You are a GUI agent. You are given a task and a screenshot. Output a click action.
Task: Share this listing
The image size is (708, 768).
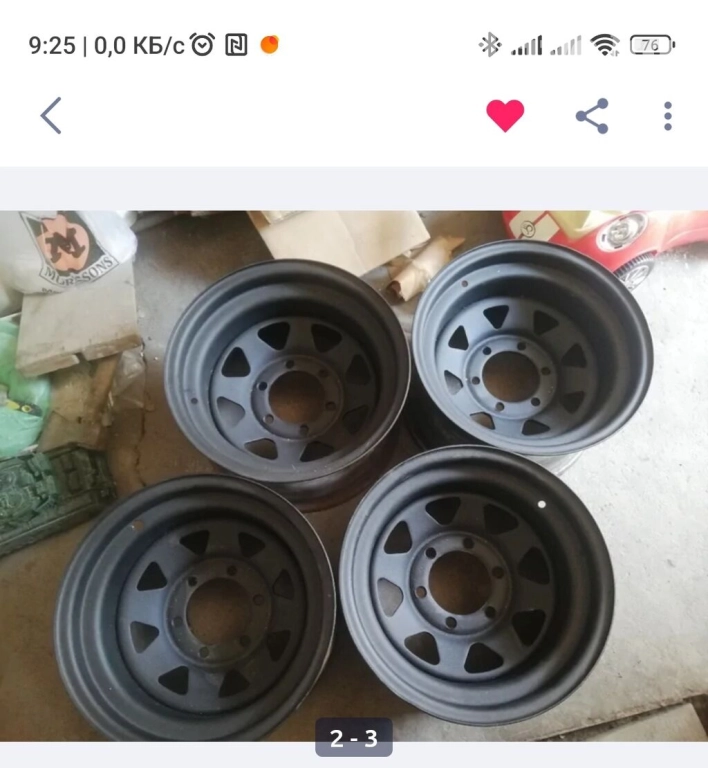pos(592,116)
